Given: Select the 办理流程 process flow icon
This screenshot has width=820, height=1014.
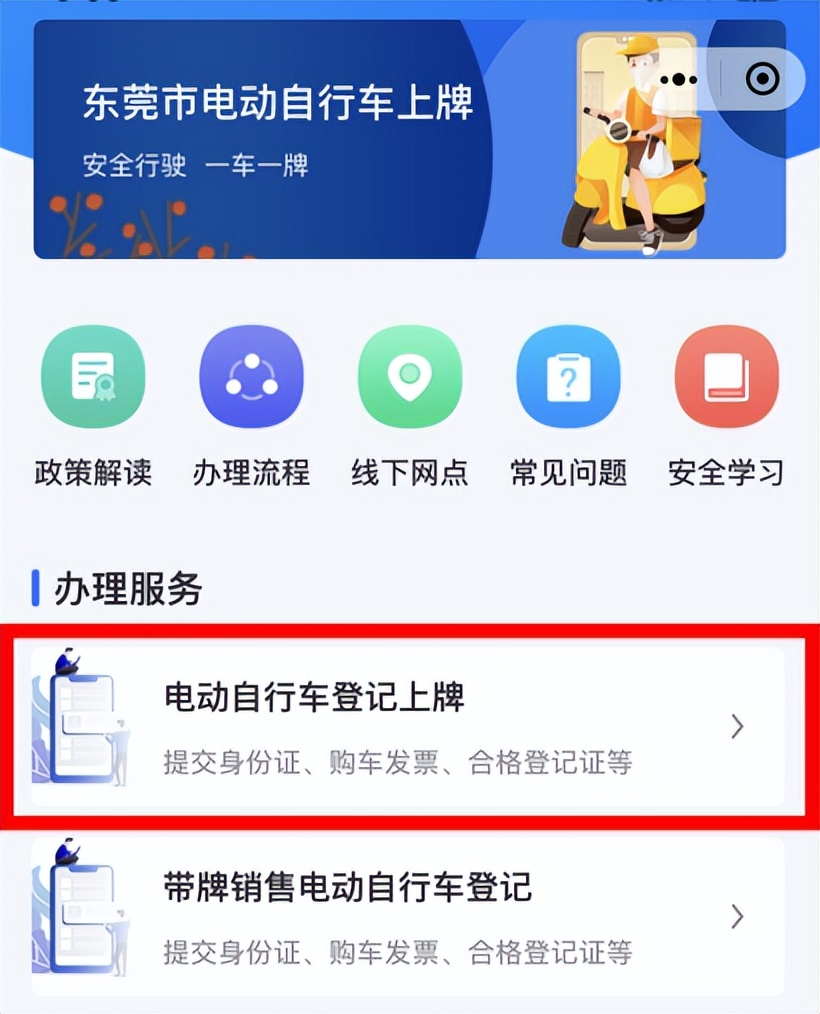Looking at the screenshot, I should click(252, 375).
